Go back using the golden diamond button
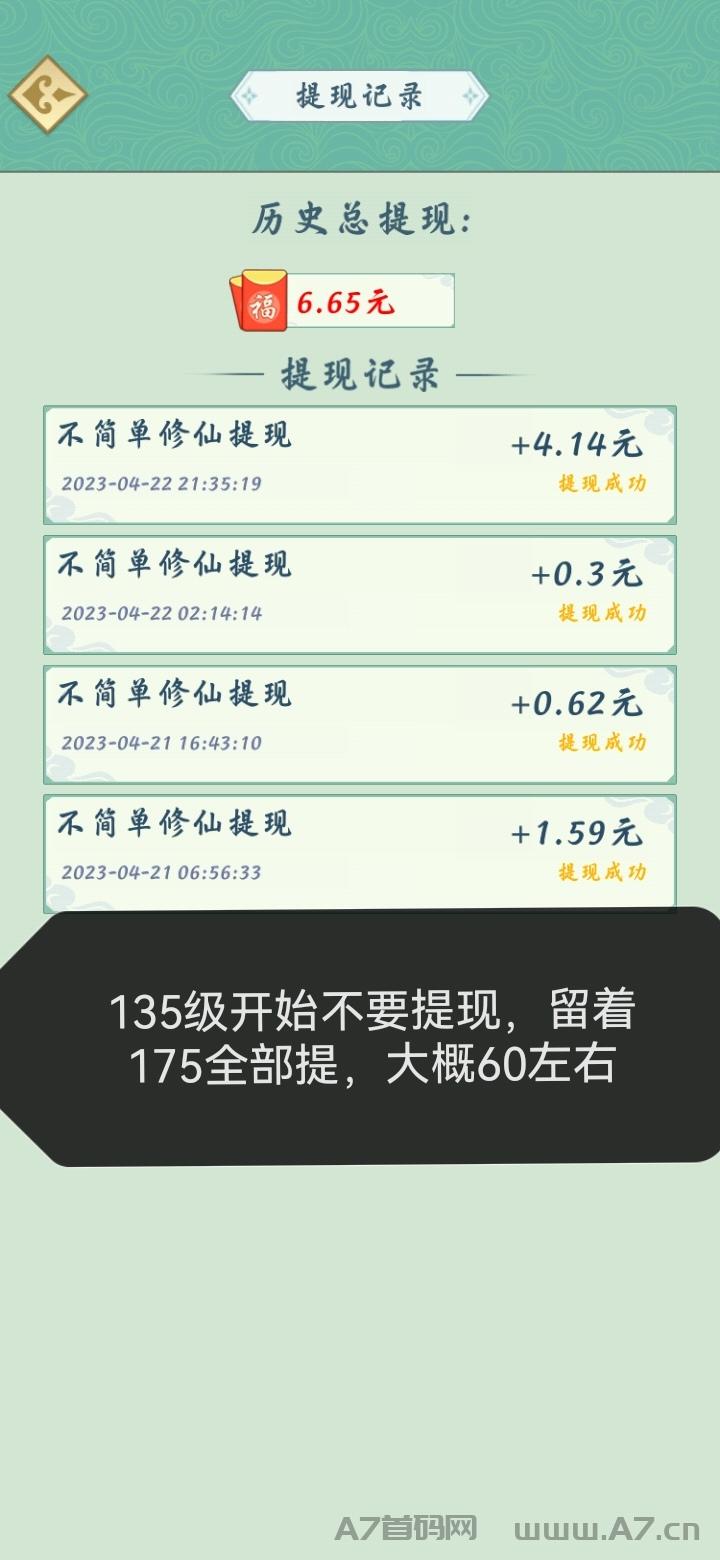The width and height of the screenshot is (720, 1560). [47, 95]
